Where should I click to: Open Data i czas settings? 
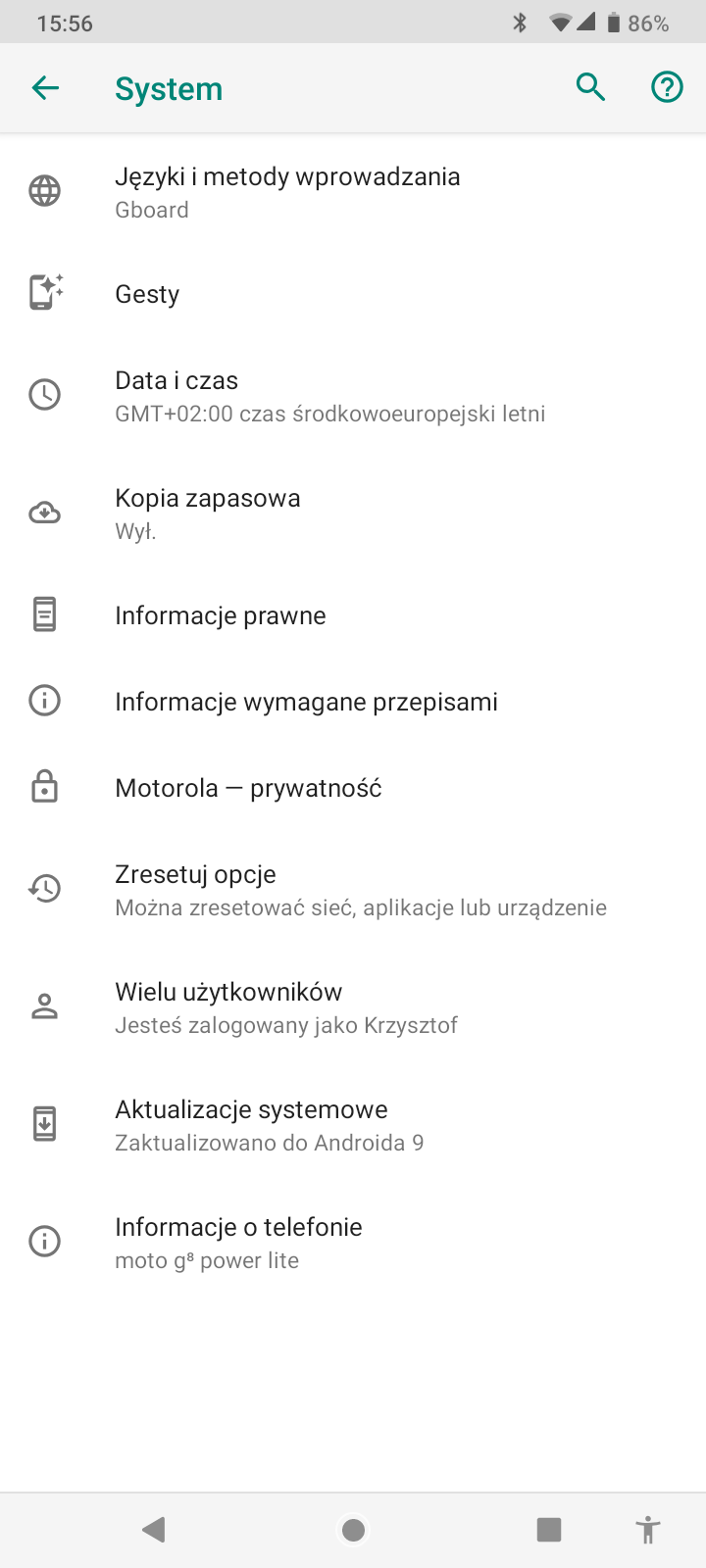(353, 396)
